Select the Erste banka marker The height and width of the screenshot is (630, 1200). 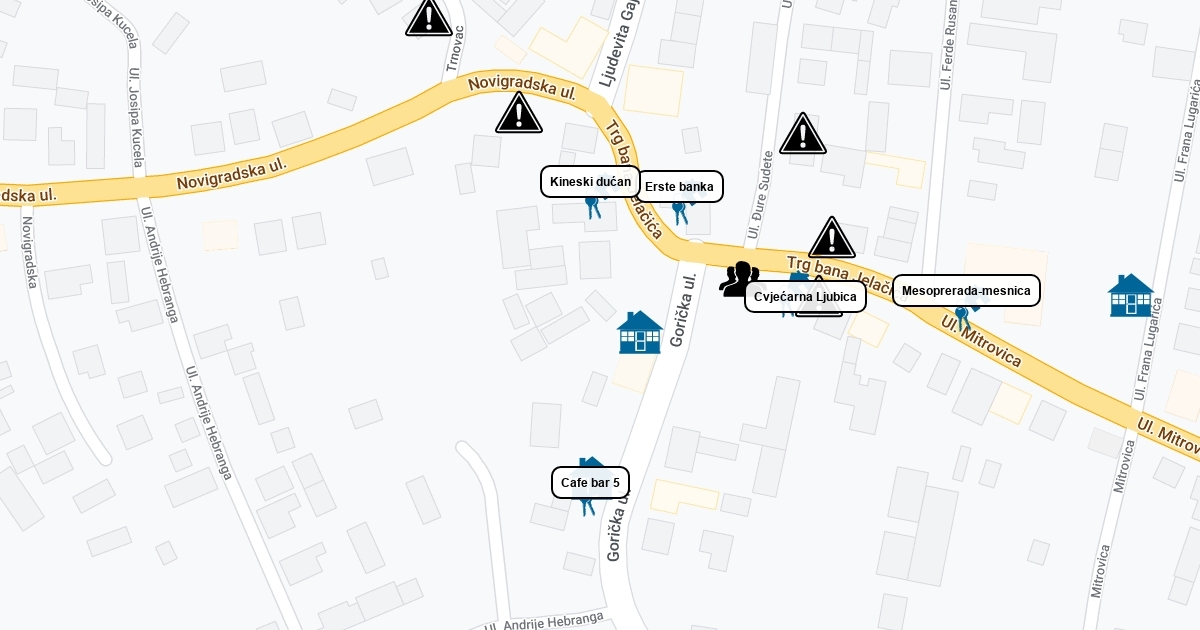(679, 186)
